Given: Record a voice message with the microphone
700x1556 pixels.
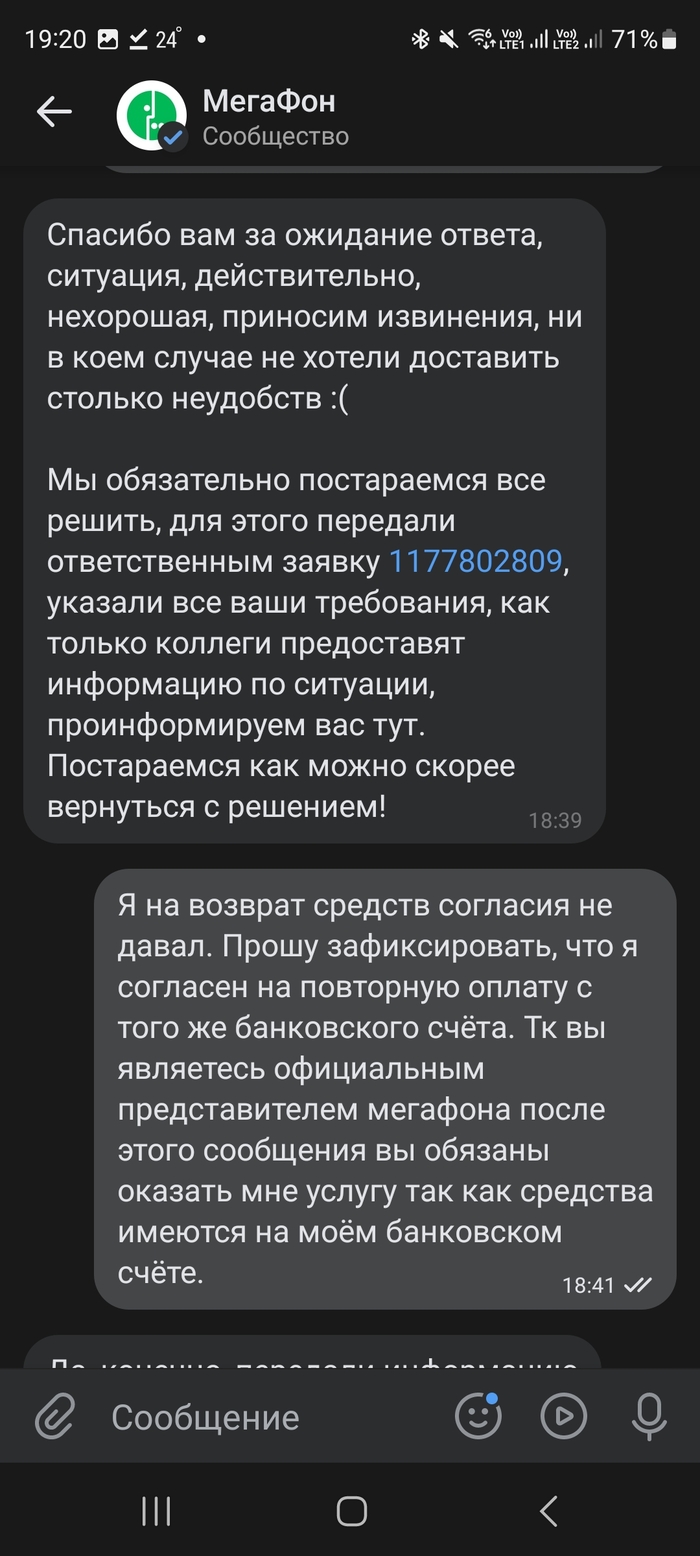Looking at the screenshot, I should [x=649, y=1415].
